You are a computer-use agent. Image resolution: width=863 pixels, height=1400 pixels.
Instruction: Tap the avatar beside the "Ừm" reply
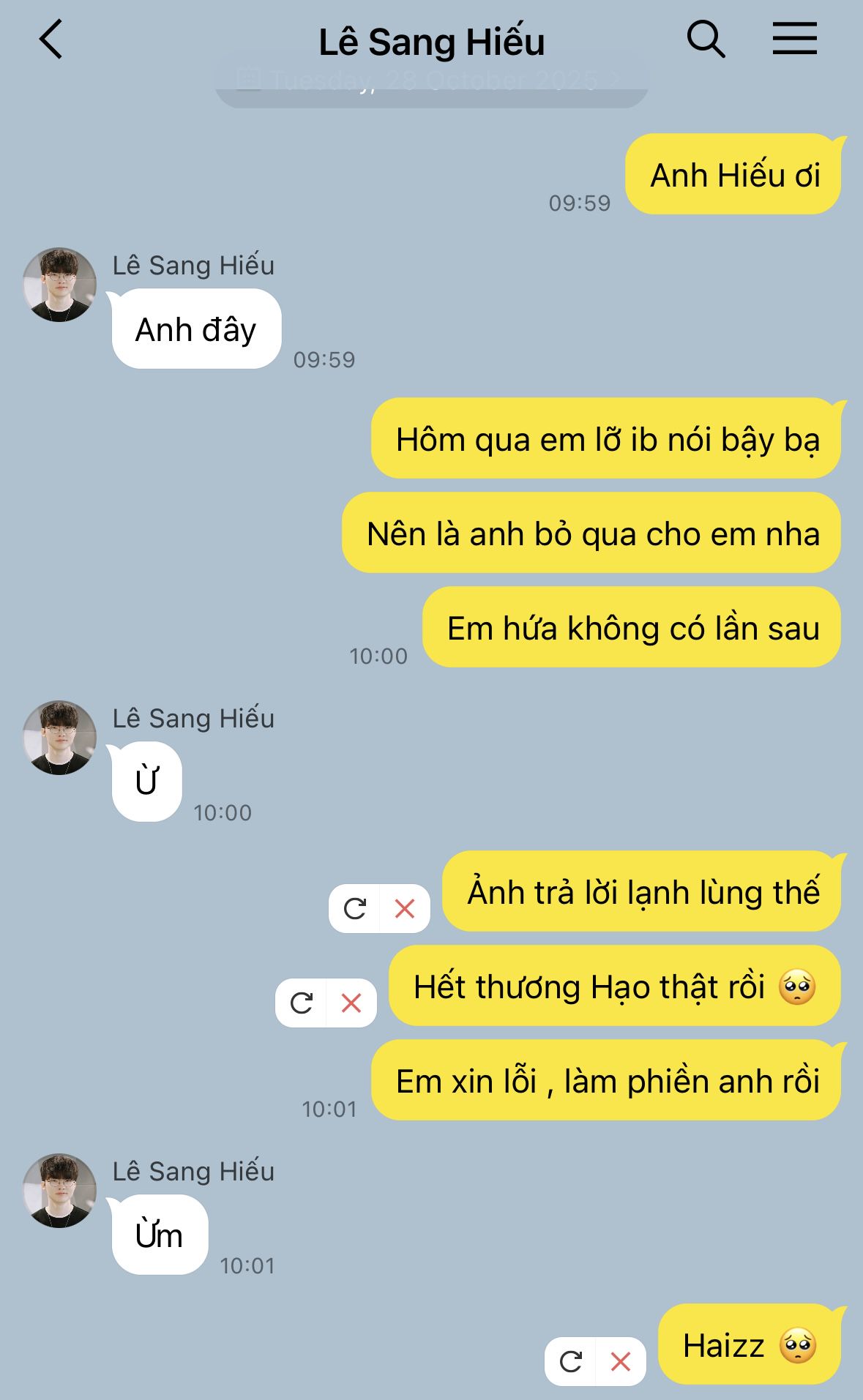(x=59, y=1191)
